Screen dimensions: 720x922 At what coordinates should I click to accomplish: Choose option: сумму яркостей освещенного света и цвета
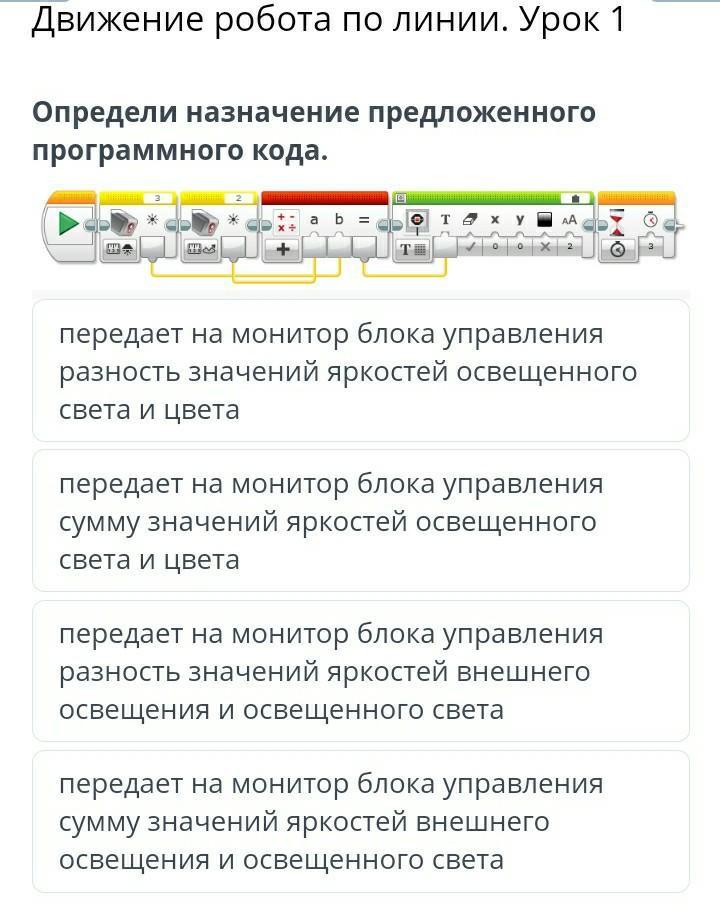(x=360, y=521)
